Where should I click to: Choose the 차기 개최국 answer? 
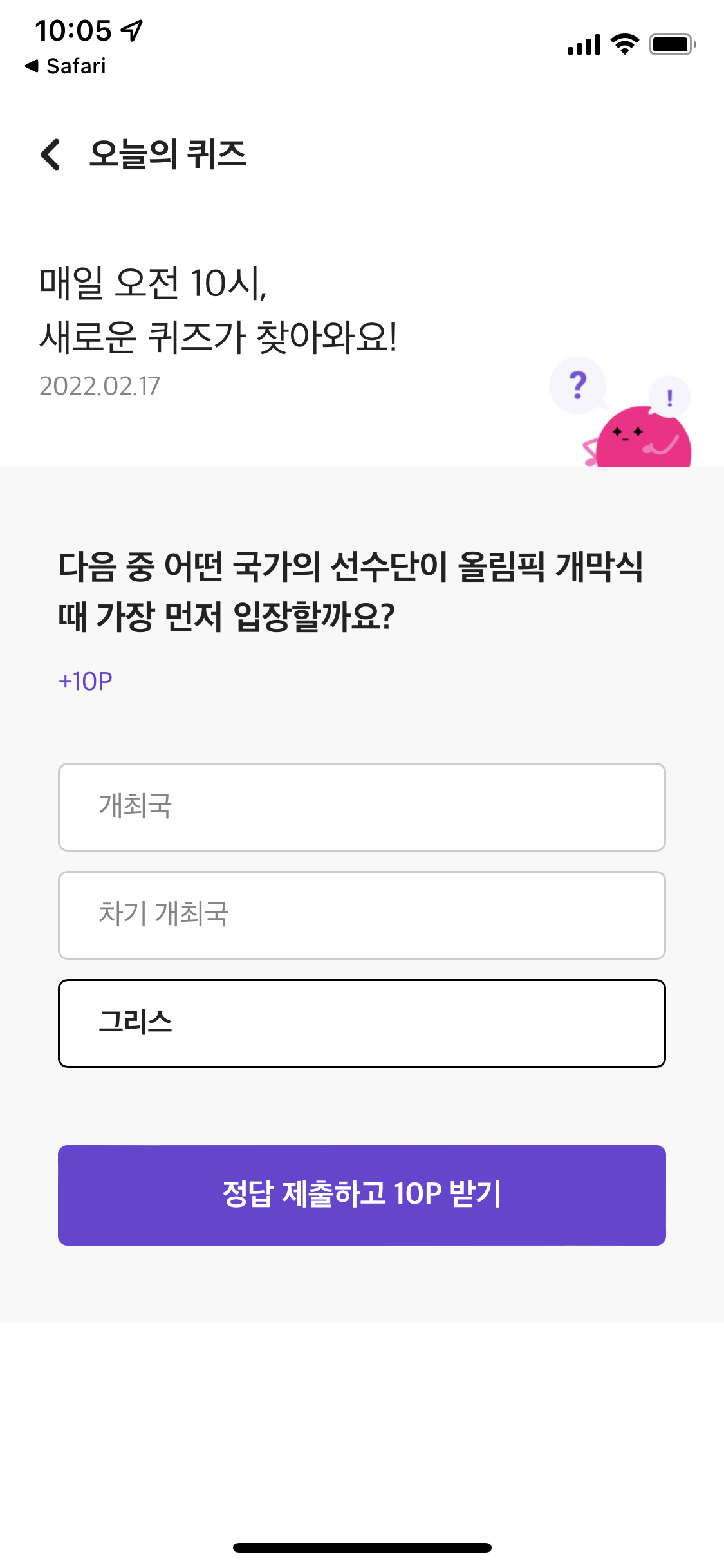click(362, 915)
